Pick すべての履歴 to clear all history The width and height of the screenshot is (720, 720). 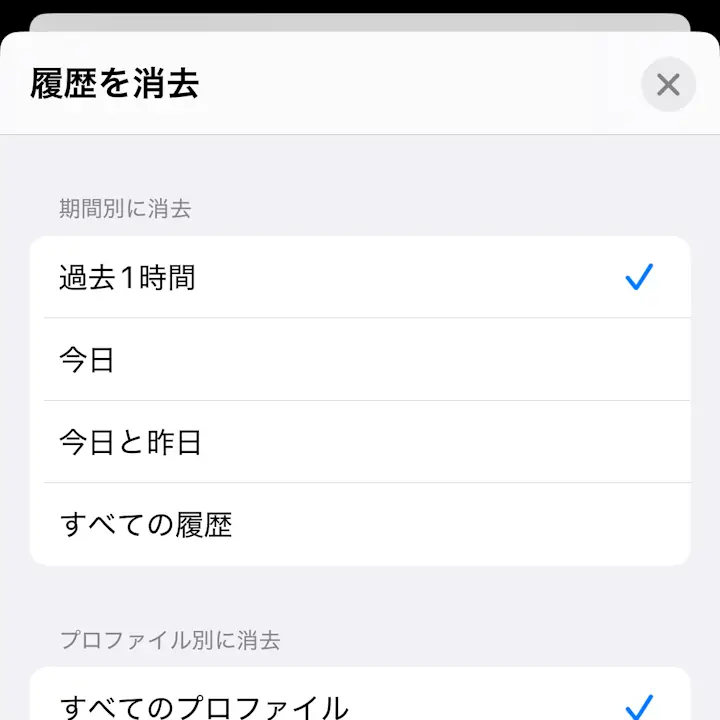(x=360, y=524)
